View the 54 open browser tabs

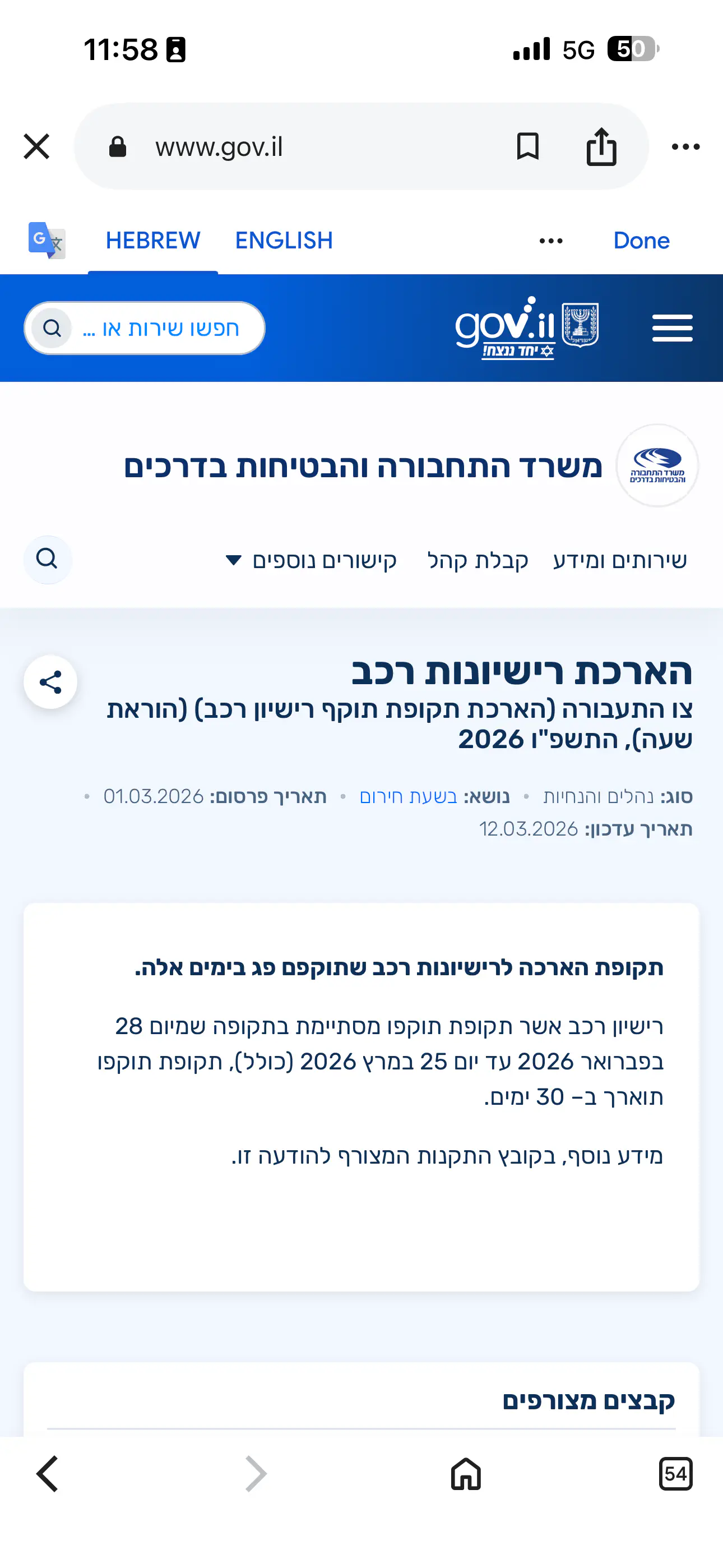point(675,1474)
